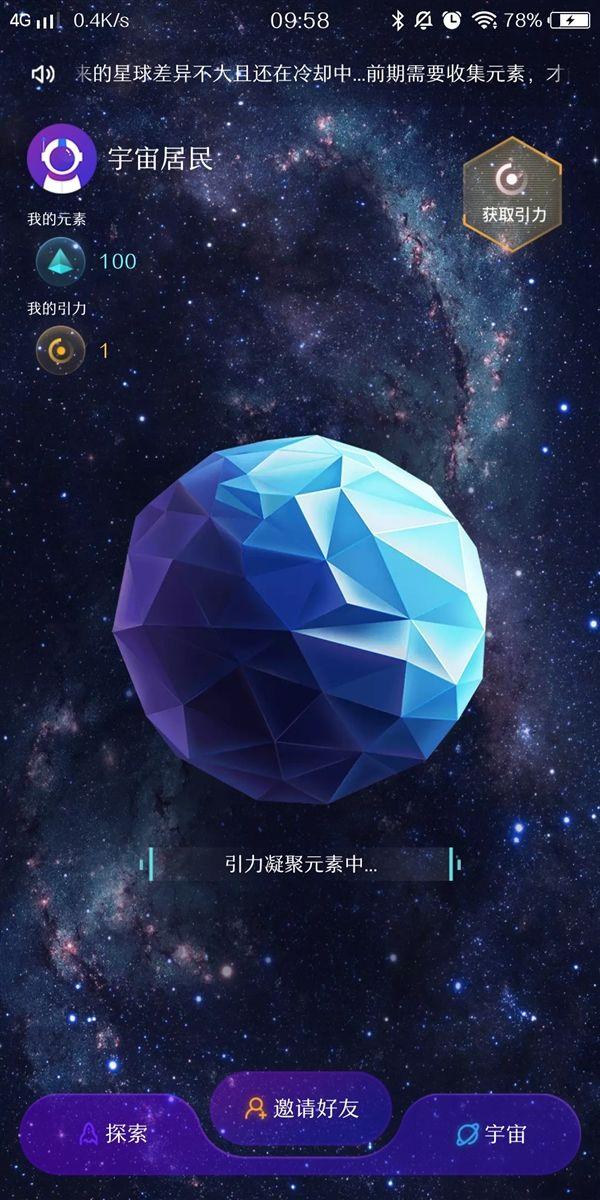Tap the 获取引力 hexagon button

[x=512, y=194]
